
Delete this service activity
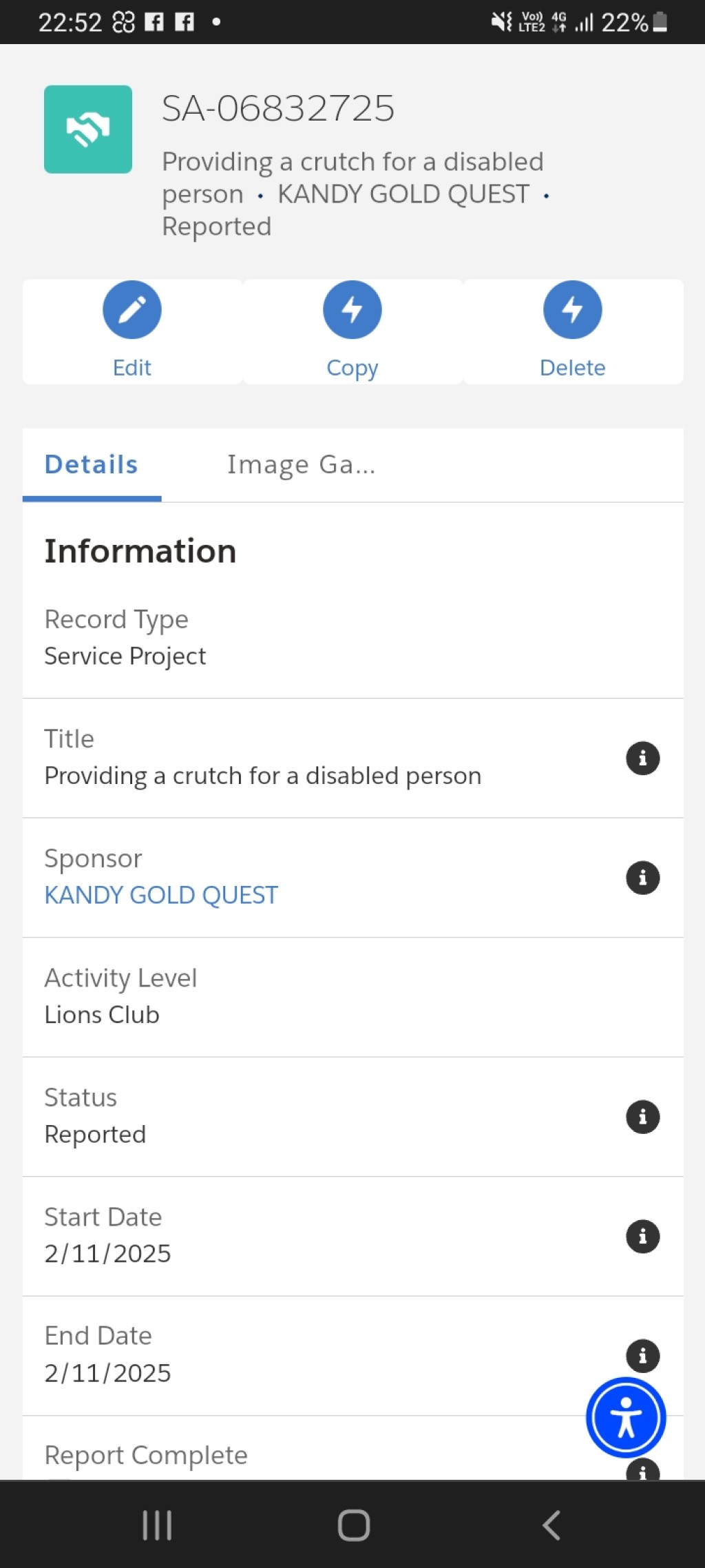pyautogui.click(x=573, y=331)
